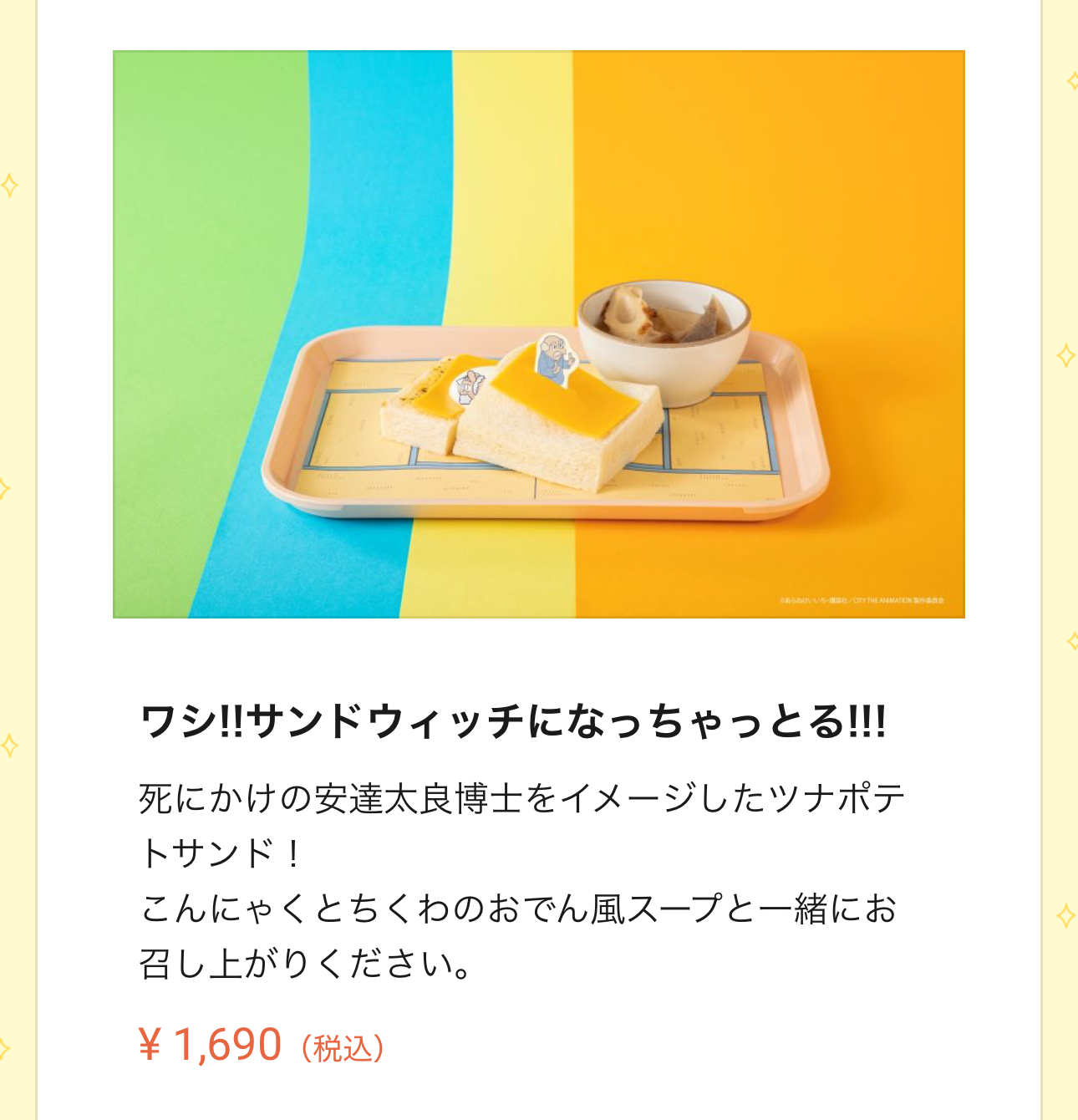The width and height of the screenshot is (1078, 1120).
Task: Open the tuna potato sandwich menu photo
Action: (x=539, y=334)
